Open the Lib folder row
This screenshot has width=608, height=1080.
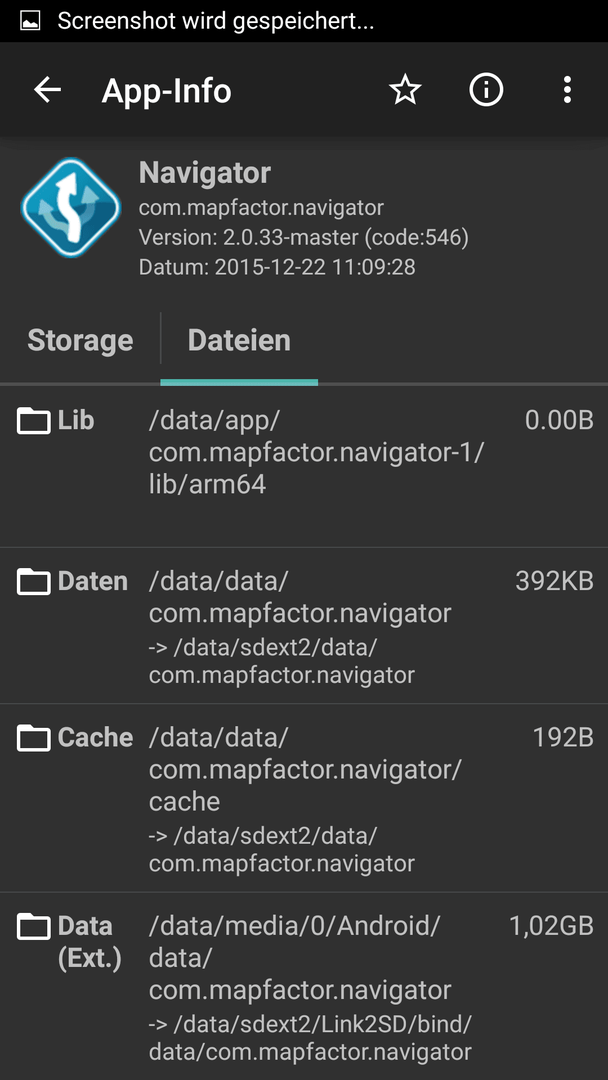(304, 466)
